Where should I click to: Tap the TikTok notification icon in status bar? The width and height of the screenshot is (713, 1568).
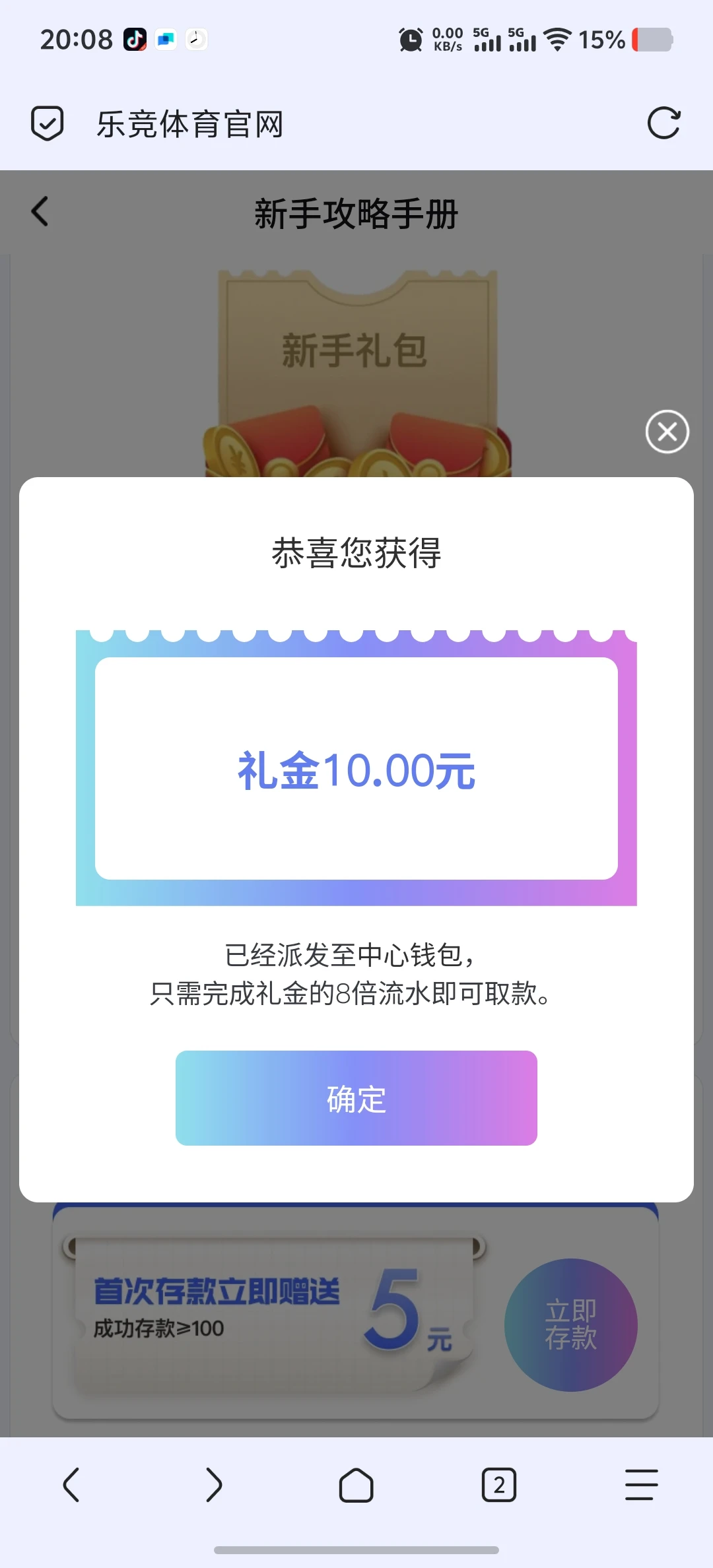click(x=135, y=40)
